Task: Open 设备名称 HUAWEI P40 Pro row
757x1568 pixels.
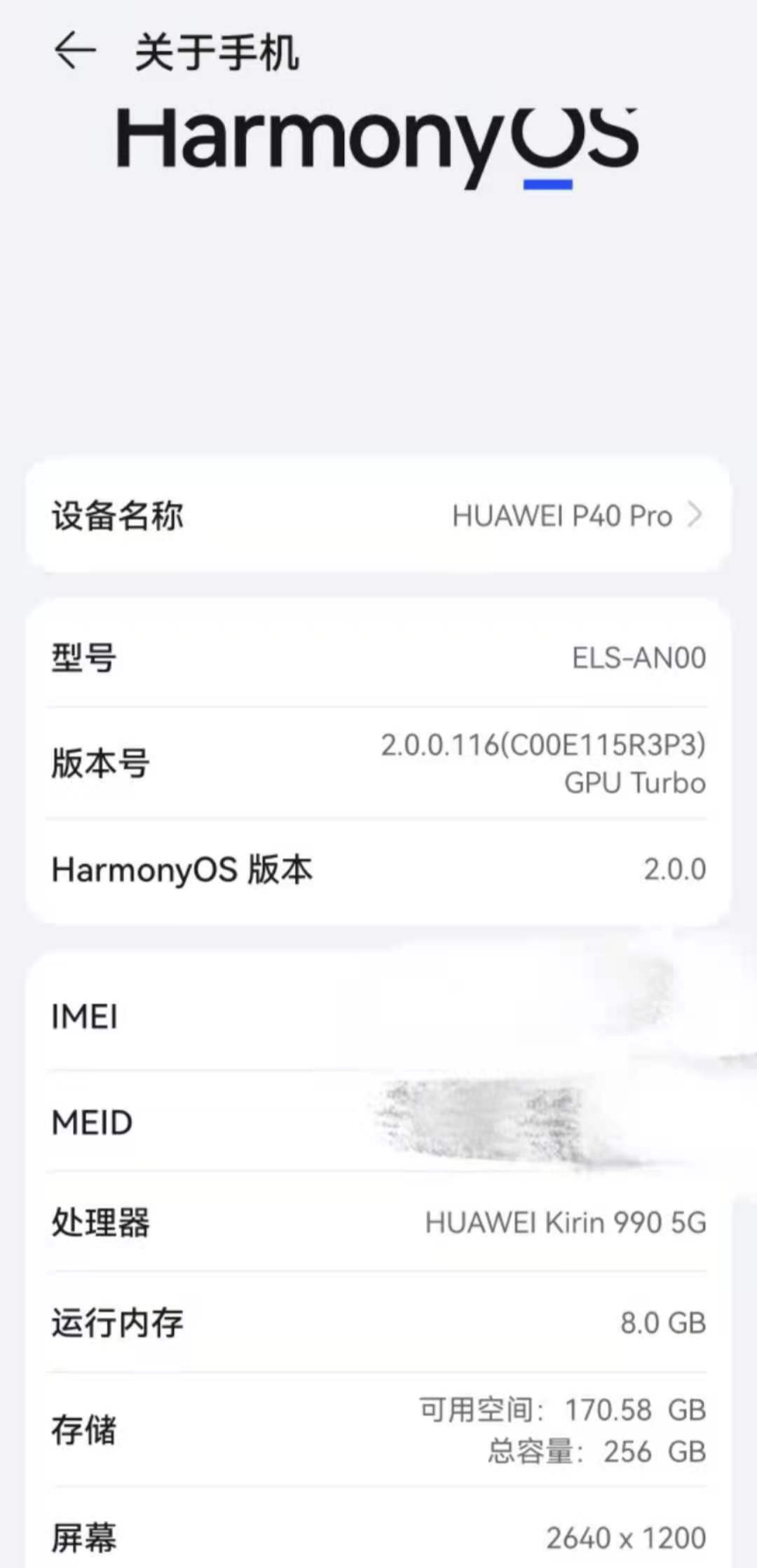Action: [378, 516]
